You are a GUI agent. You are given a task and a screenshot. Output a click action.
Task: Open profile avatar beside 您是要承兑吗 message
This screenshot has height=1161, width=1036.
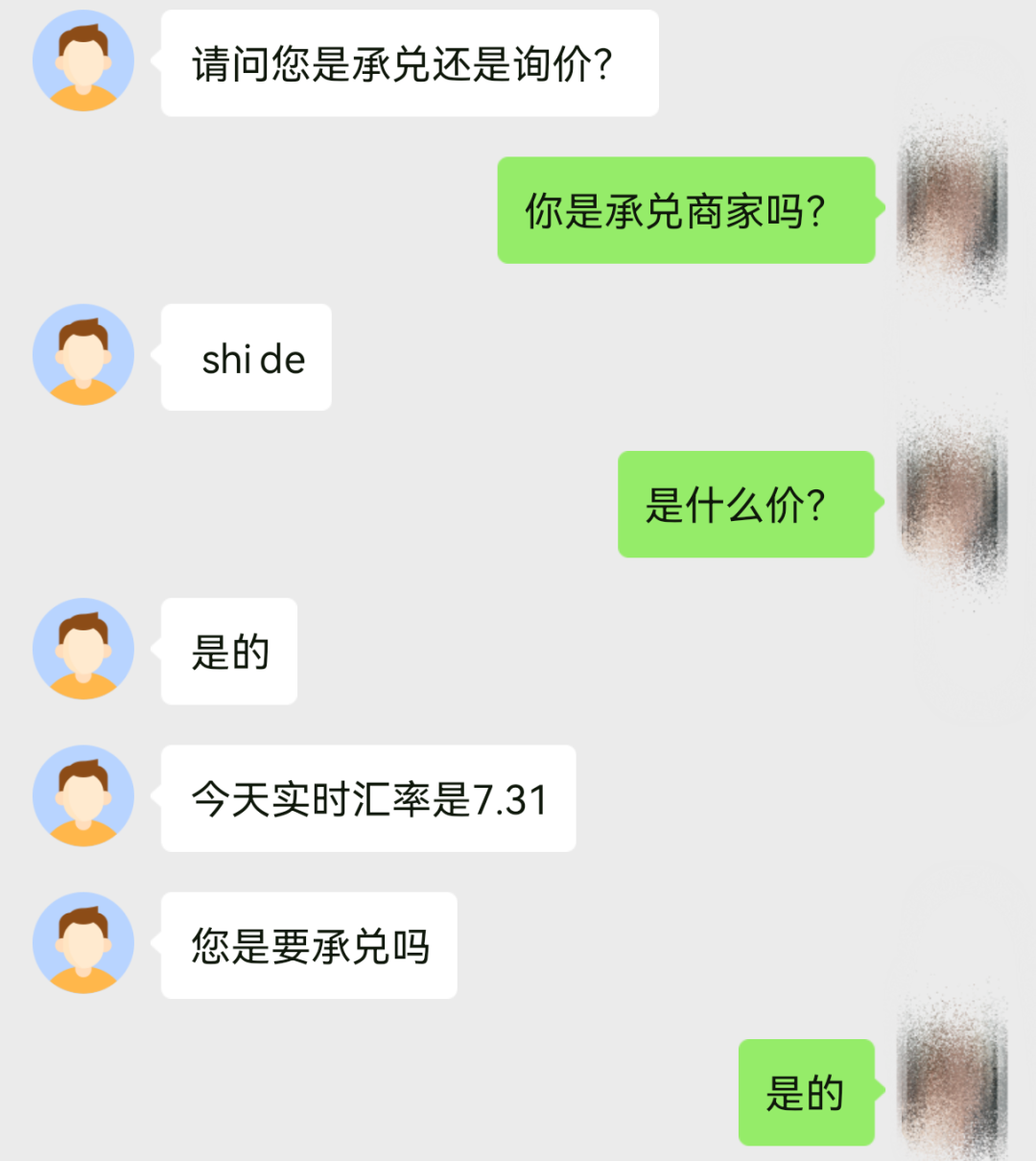[x=83, y=942]
